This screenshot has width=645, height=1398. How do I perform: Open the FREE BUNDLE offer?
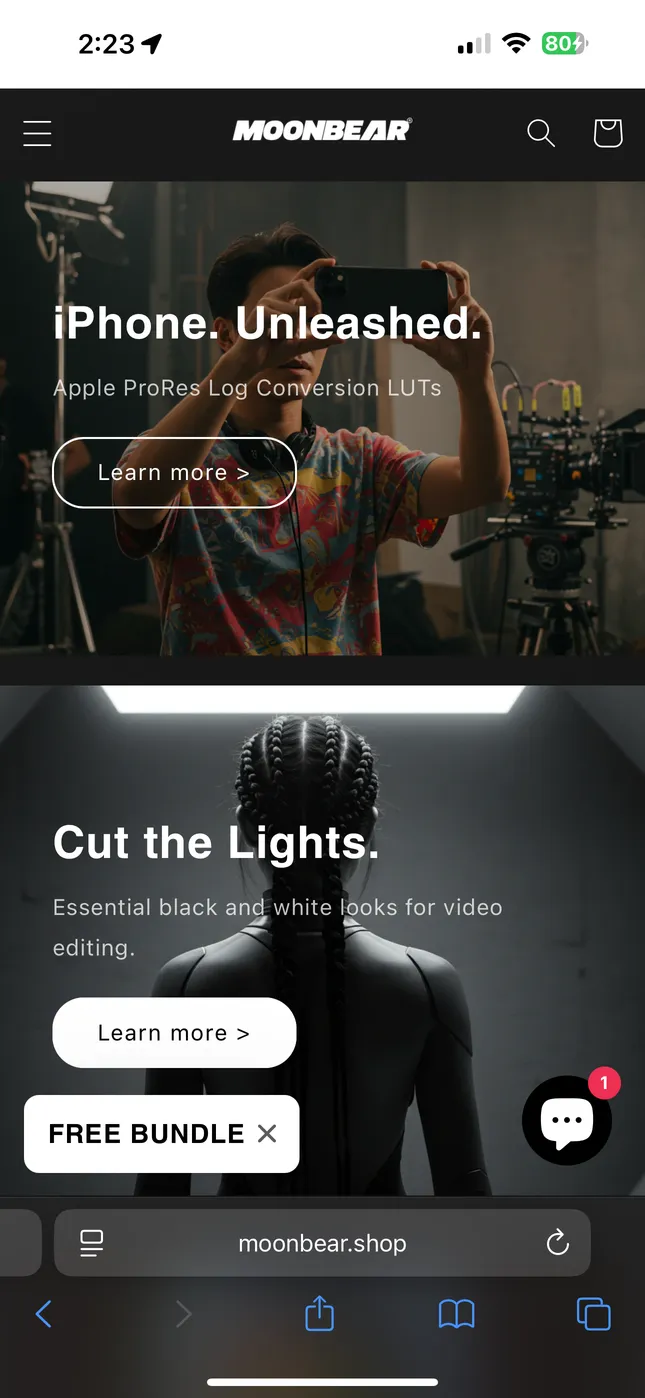click(x=146, y=1134)
